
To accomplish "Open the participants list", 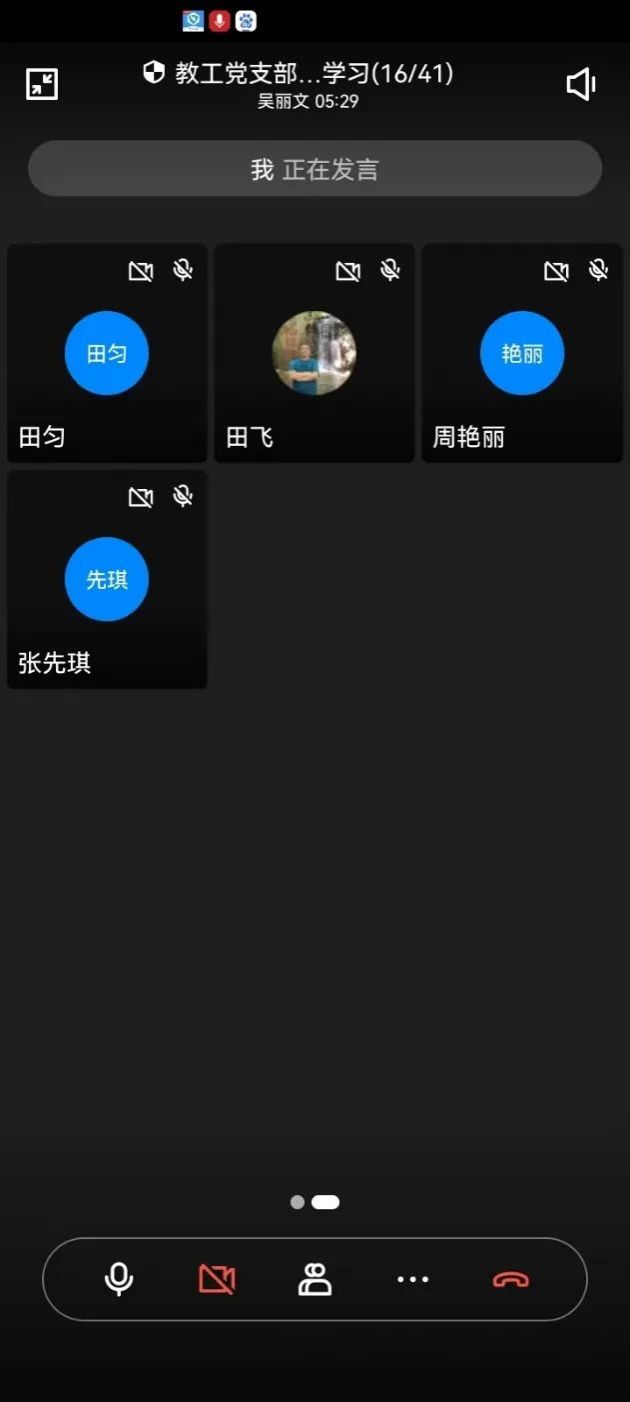I will click(x=315, y=1279).
